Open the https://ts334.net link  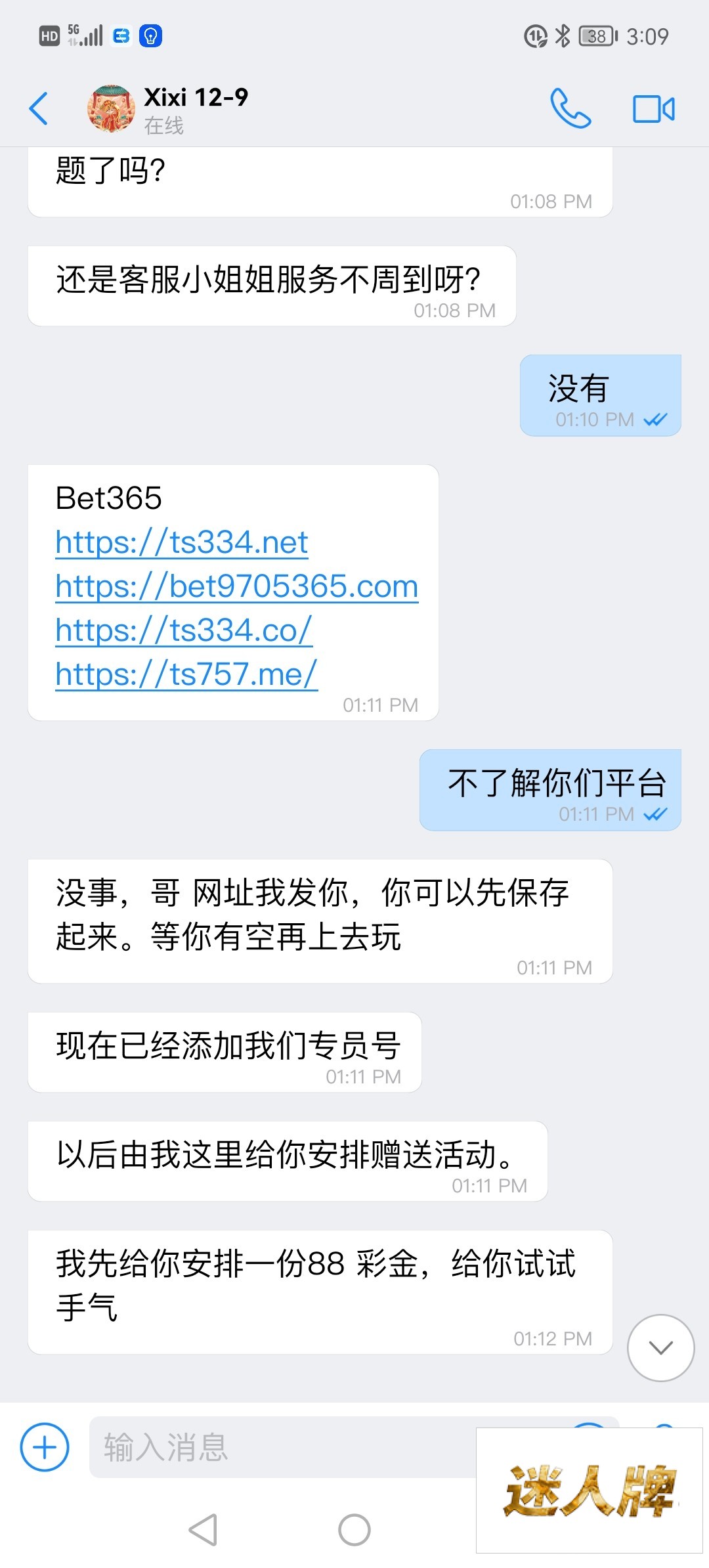coord(182,542)
